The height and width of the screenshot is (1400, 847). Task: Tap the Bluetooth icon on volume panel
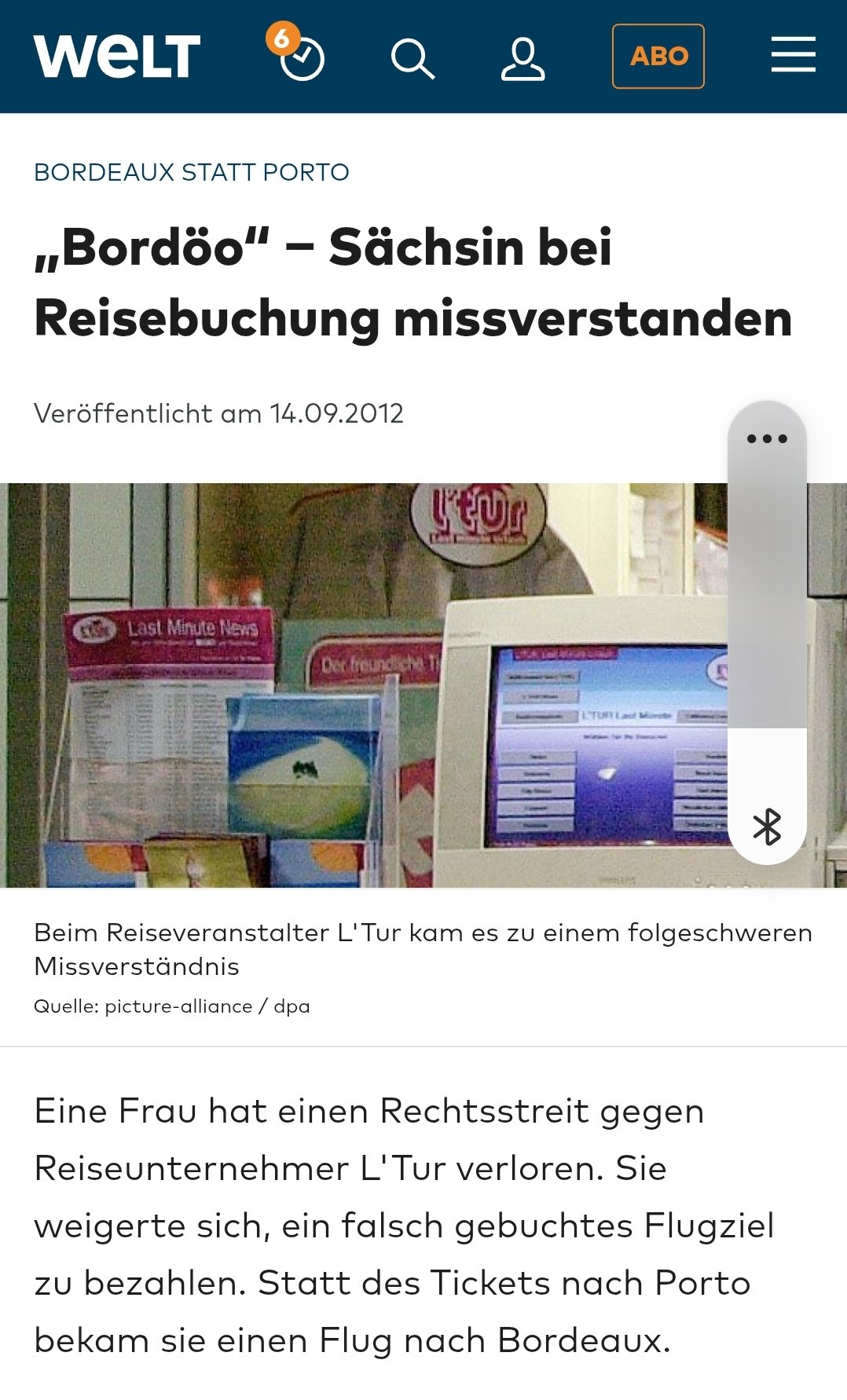pyautogui.click(x=767, y=826)
